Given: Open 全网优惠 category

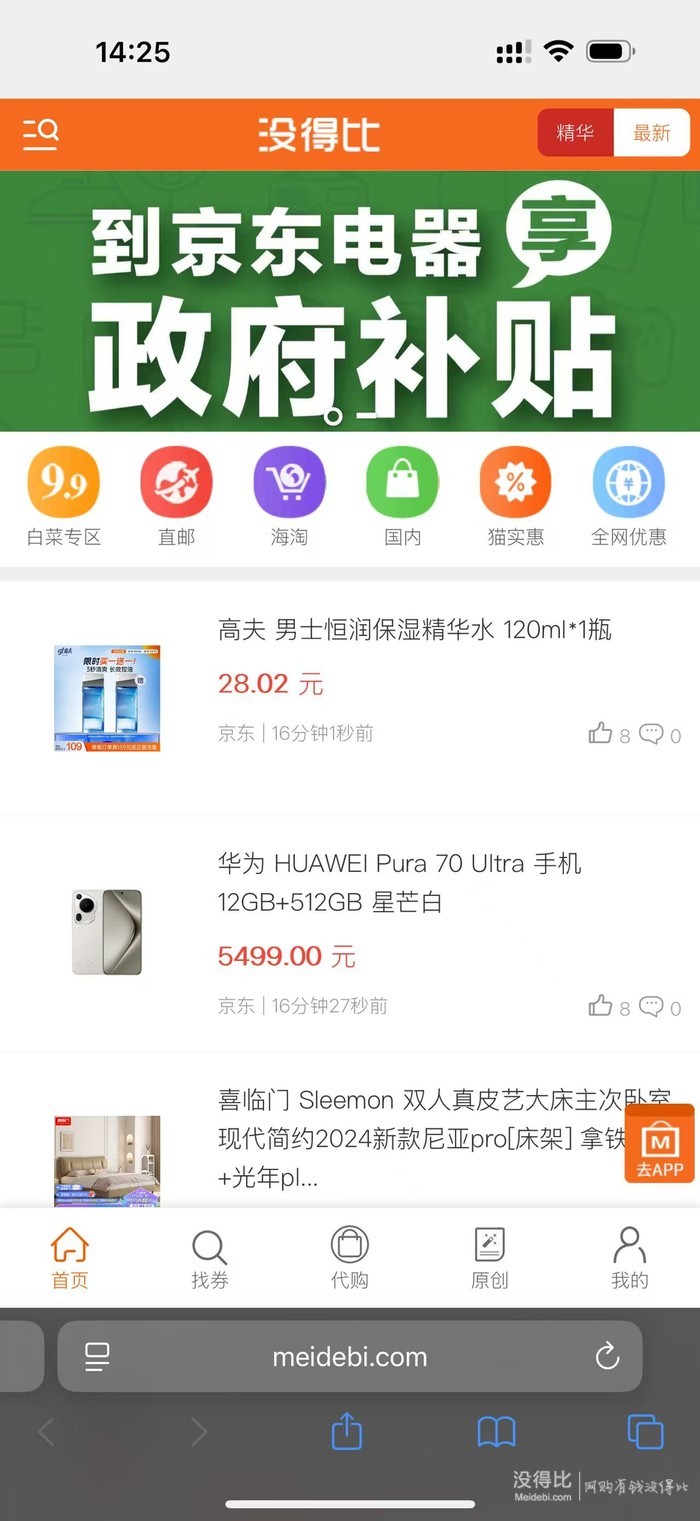Looking at the screenshot, I should pyautogui.click(x=628, y=496).
